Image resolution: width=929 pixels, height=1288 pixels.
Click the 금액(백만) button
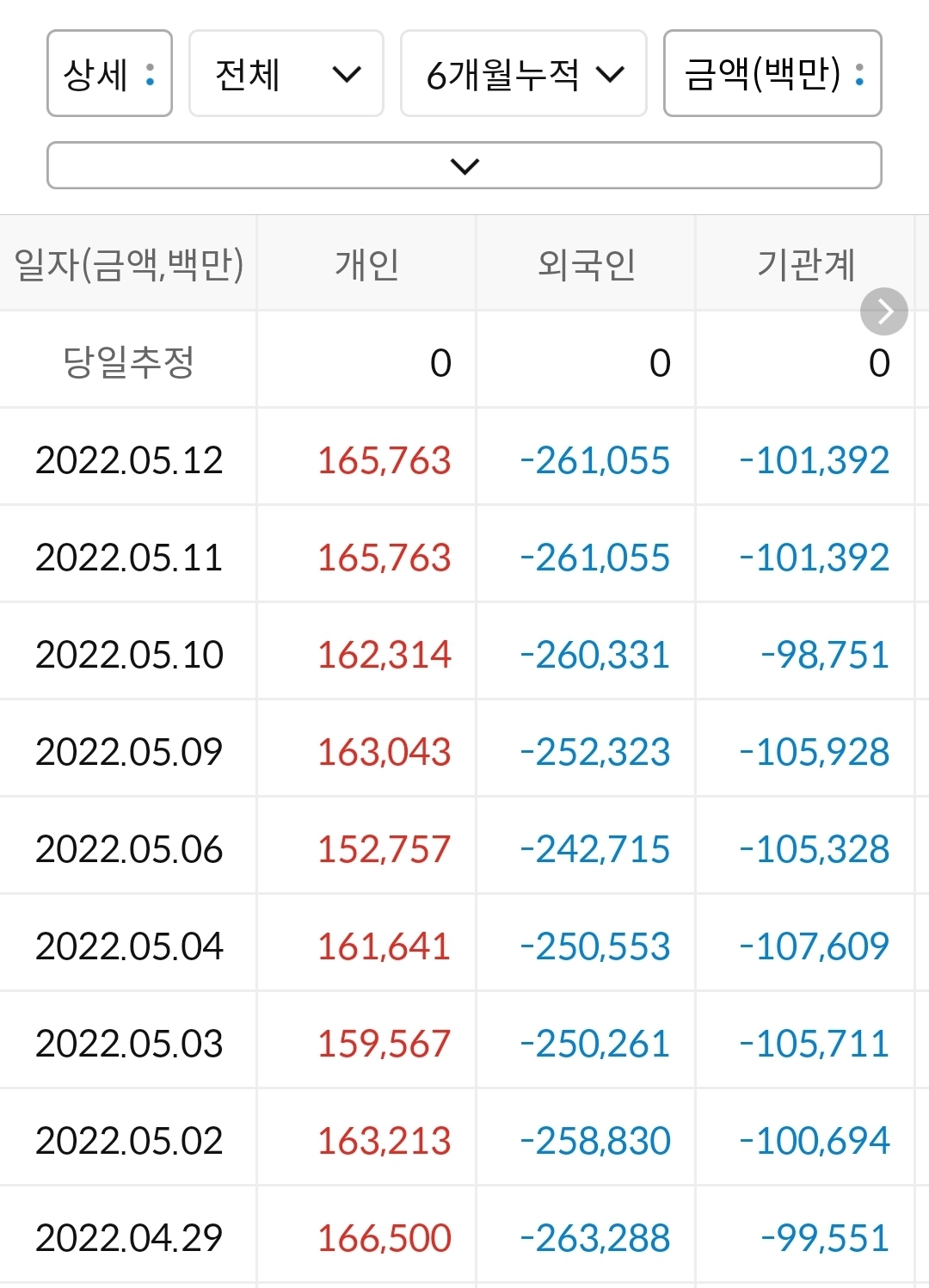click(772, 75)
